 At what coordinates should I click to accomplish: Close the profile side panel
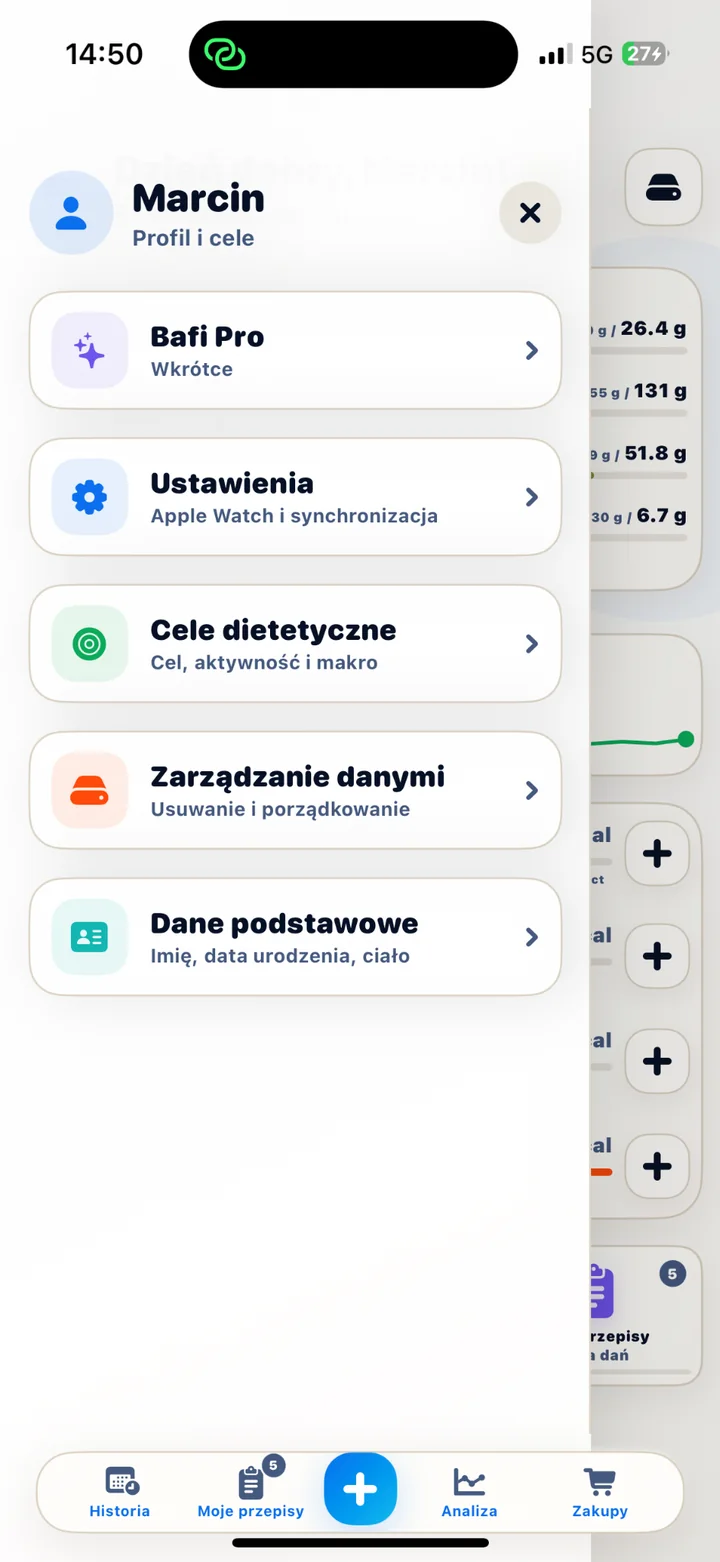[x=530, y=212]
